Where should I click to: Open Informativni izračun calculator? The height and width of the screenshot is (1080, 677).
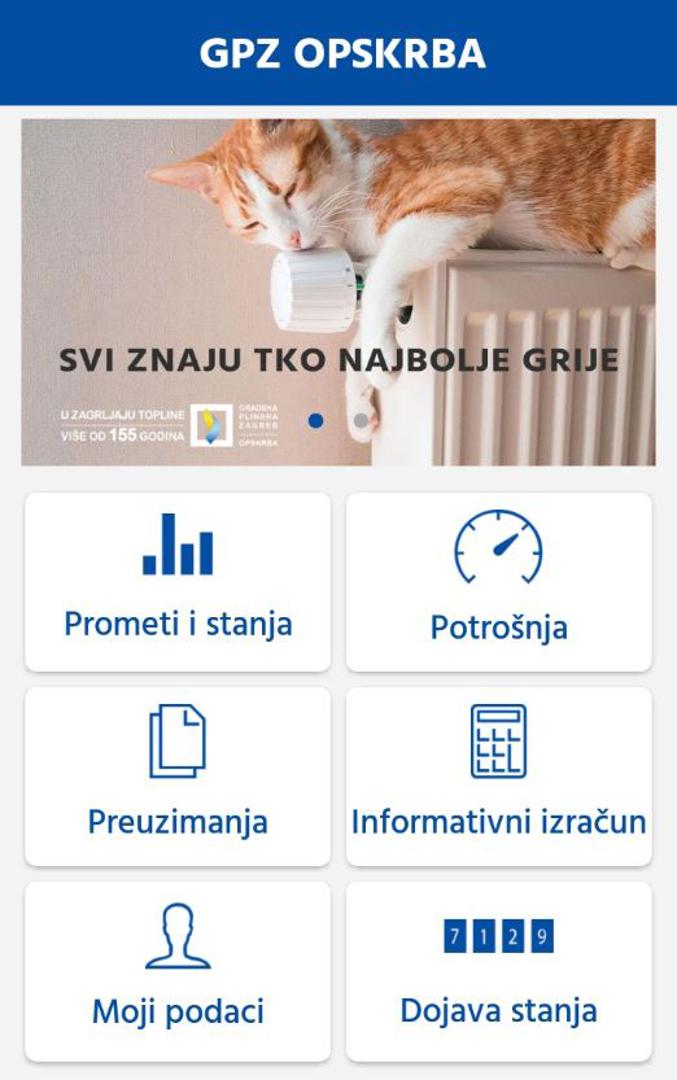click(x=498, y=776)
